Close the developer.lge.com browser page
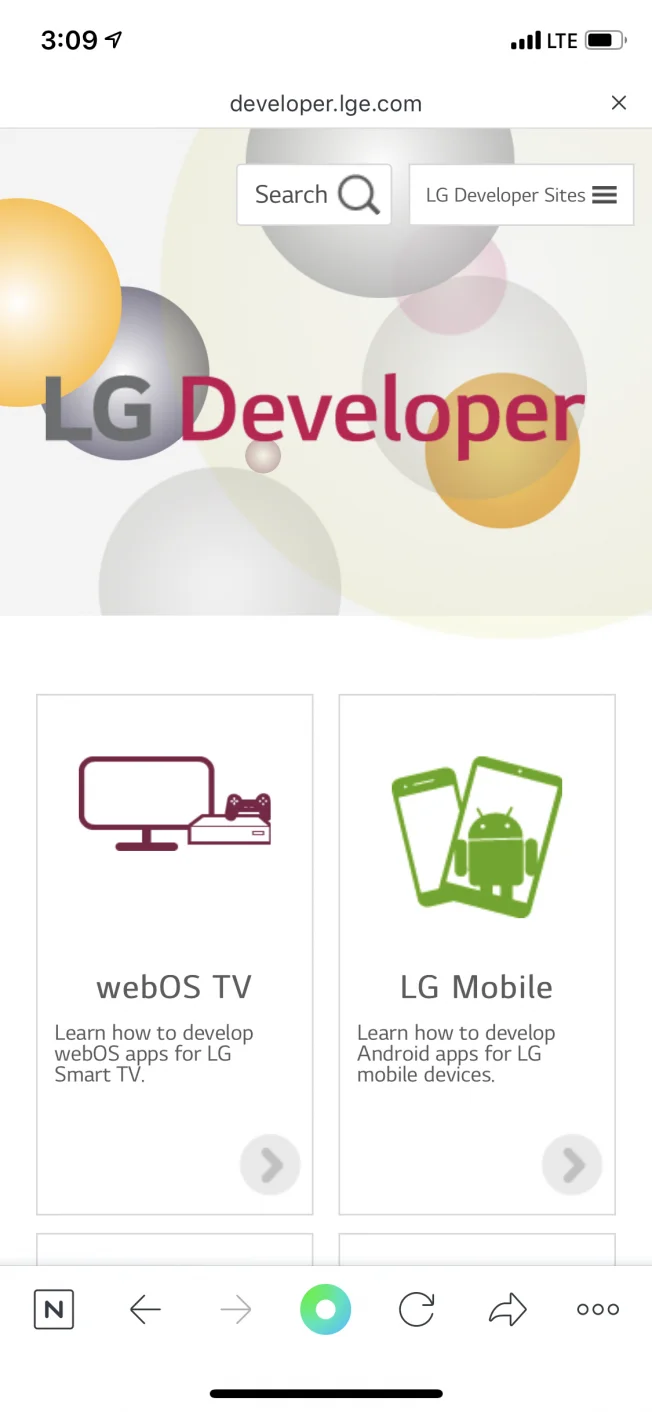This screenshot has height=1412, width=652. [618, 103]
